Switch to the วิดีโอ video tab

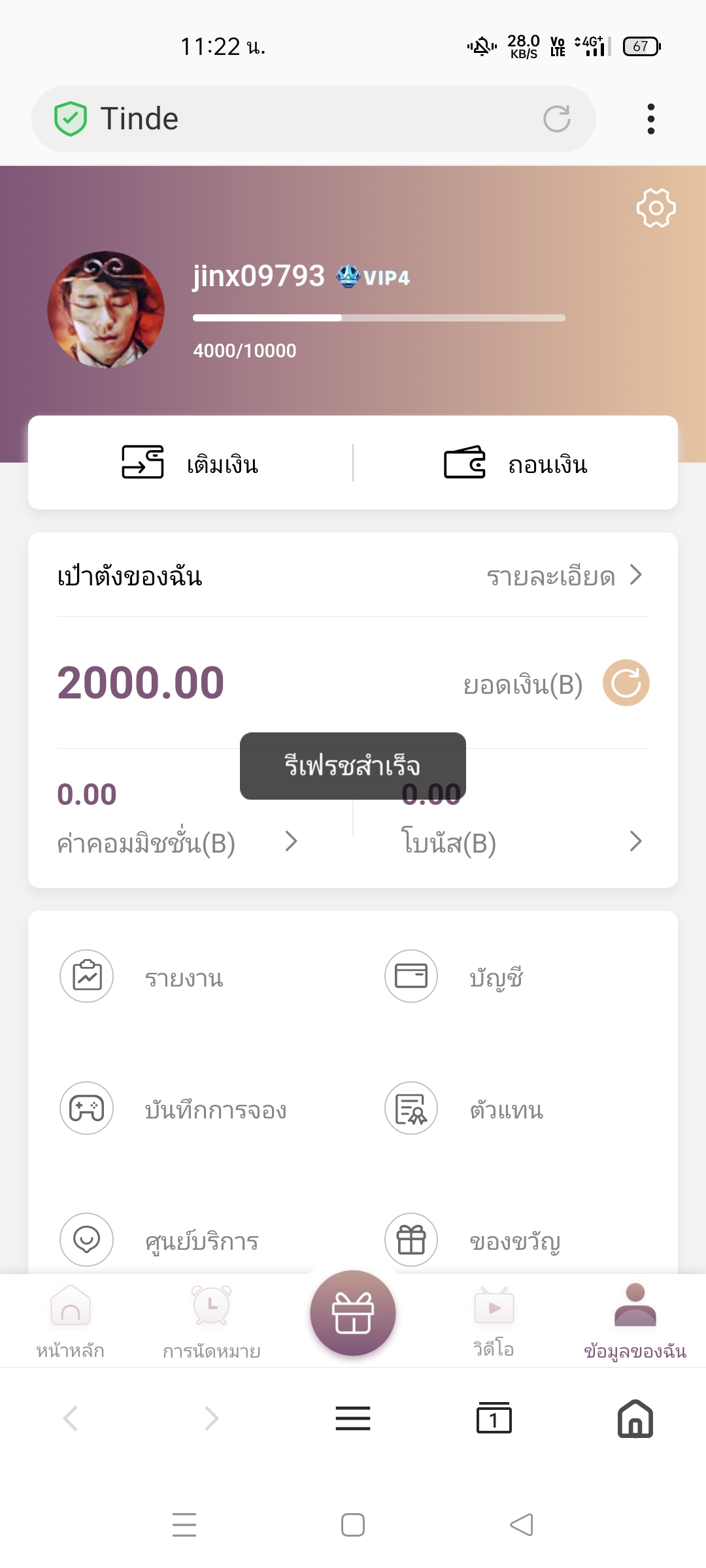pos(494,1321)
